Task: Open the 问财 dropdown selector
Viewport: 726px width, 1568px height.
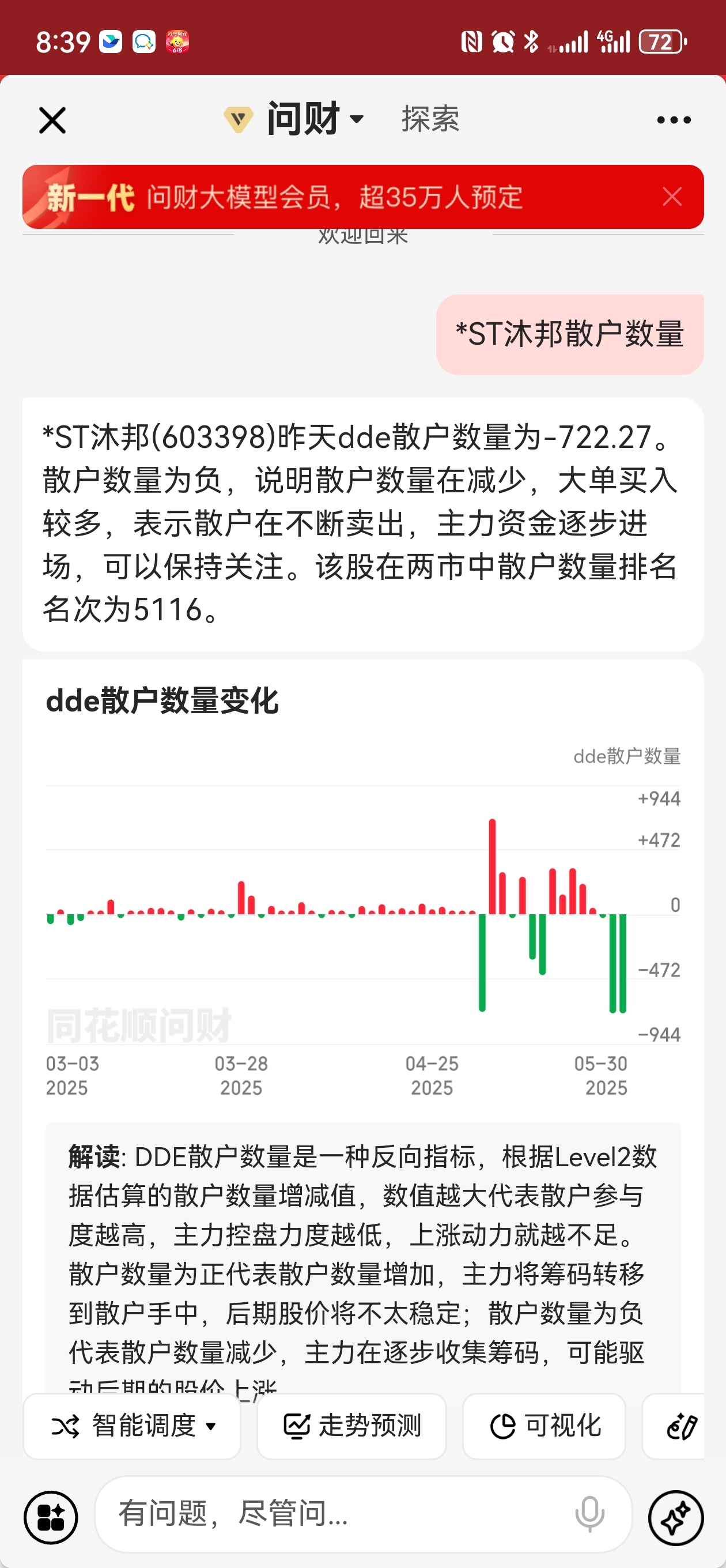Action: point(295,119)
